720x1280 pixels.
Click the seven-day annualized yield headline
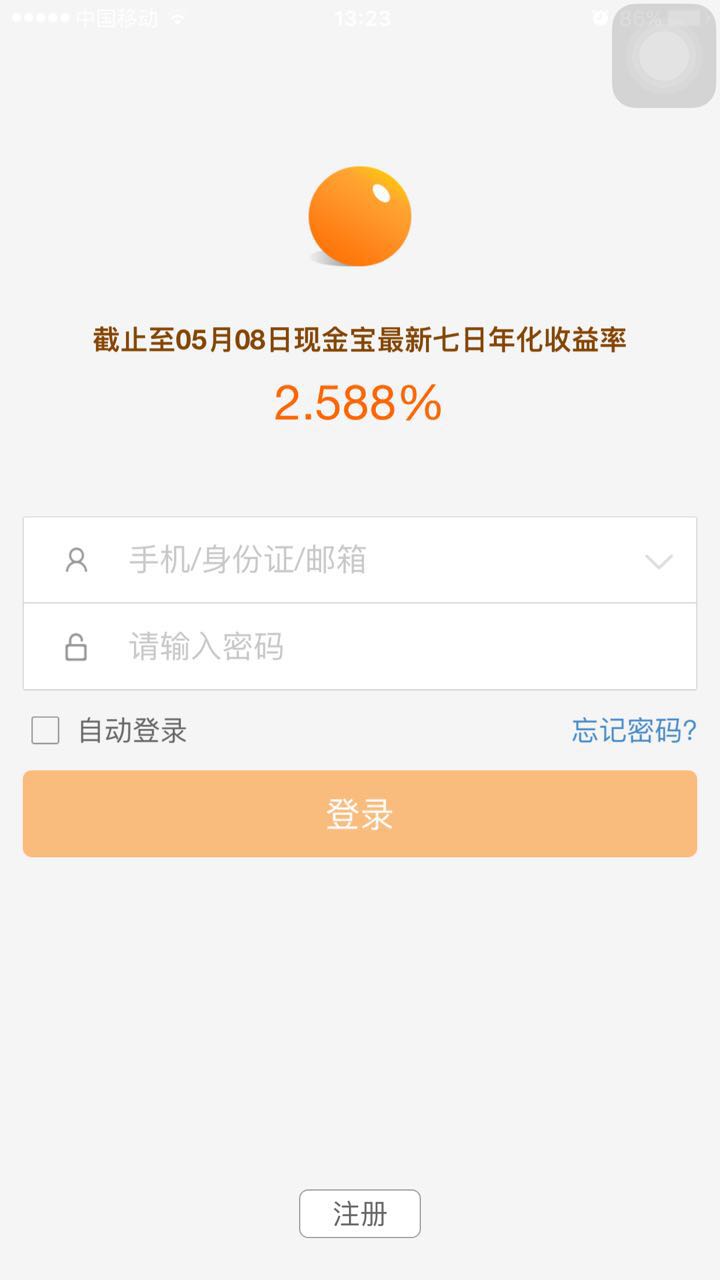click(359, 340)
